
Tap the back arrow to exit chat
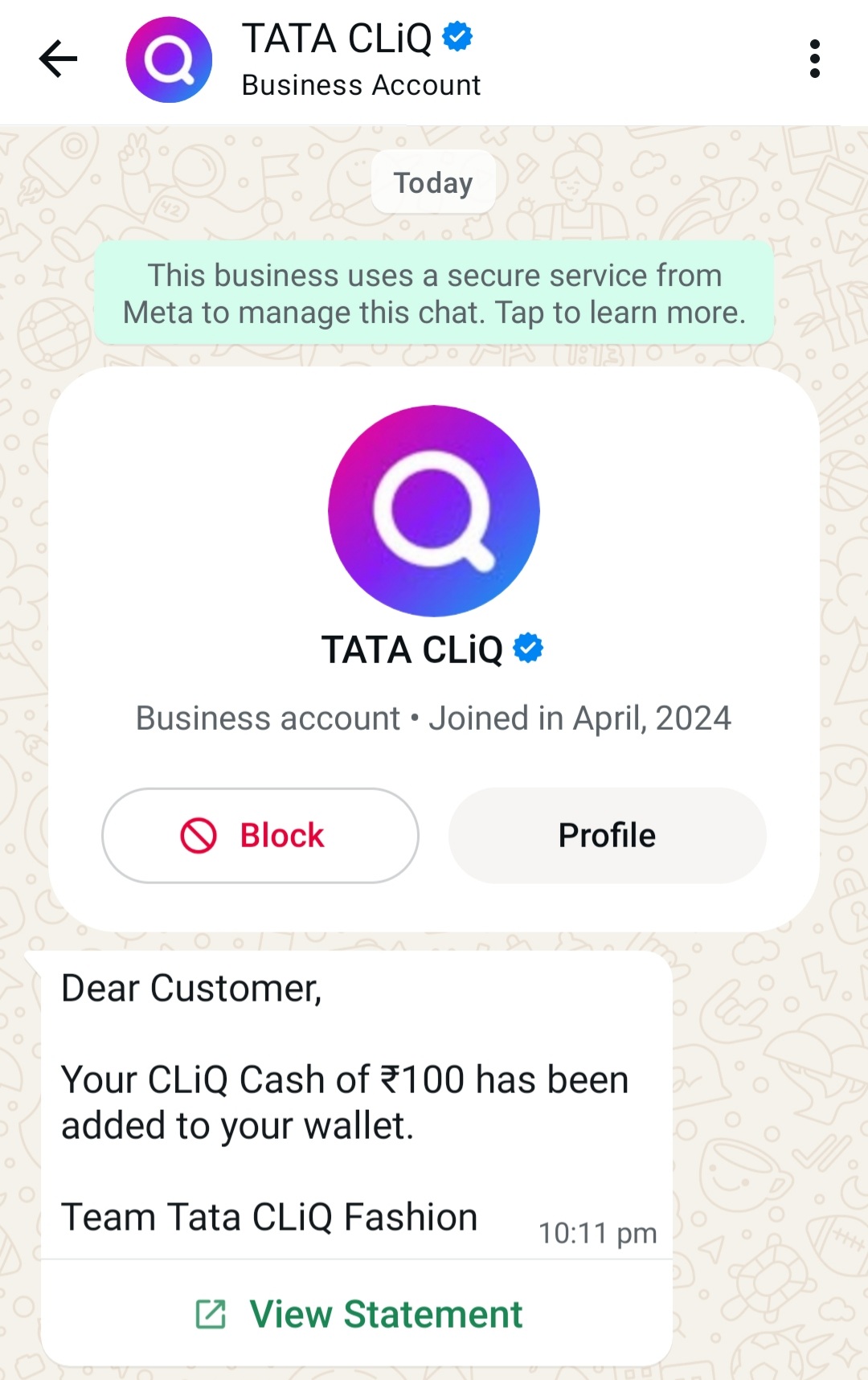57,59
